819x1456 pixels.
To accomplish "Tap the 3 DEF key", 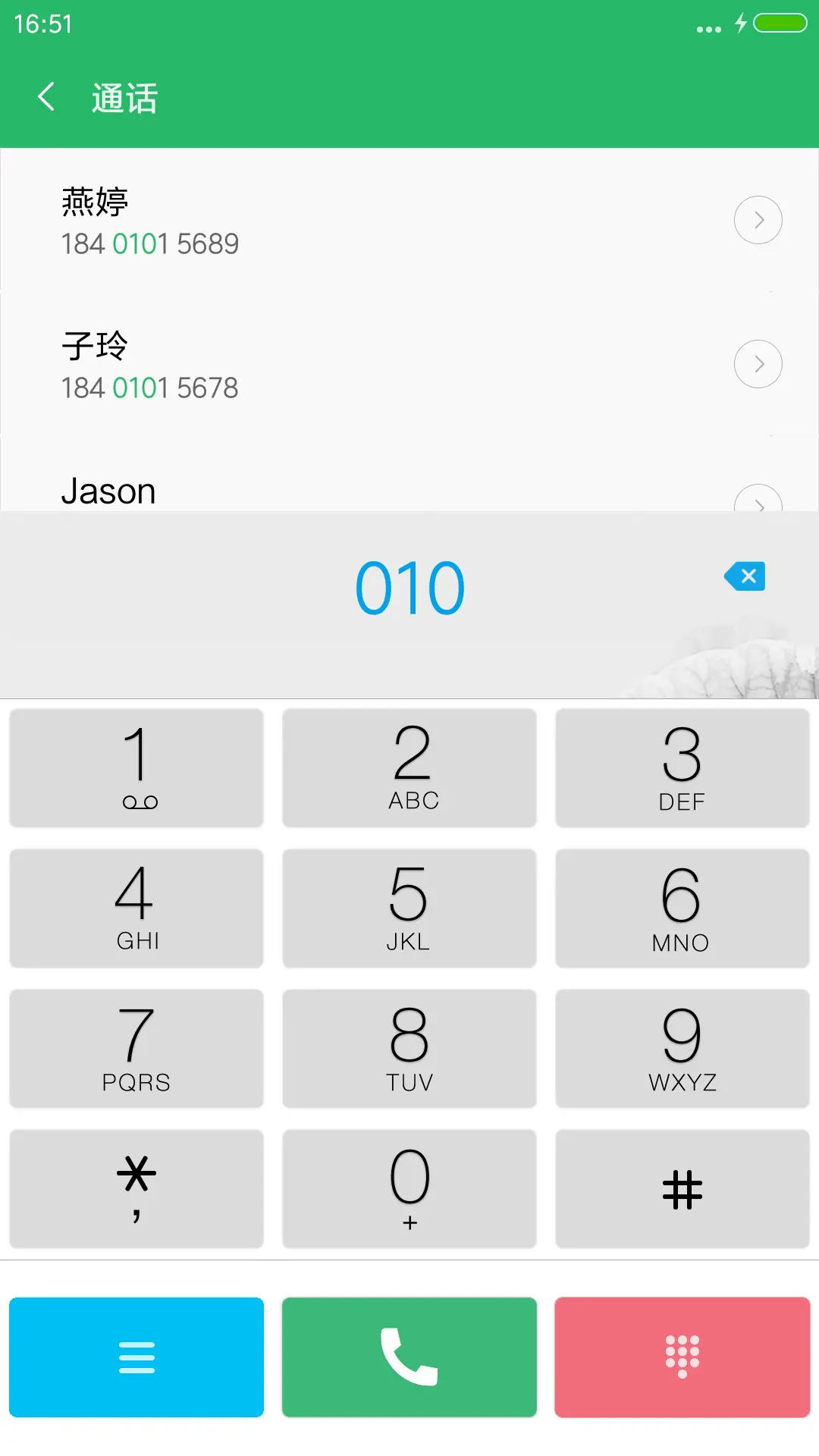I will (682, 767).
